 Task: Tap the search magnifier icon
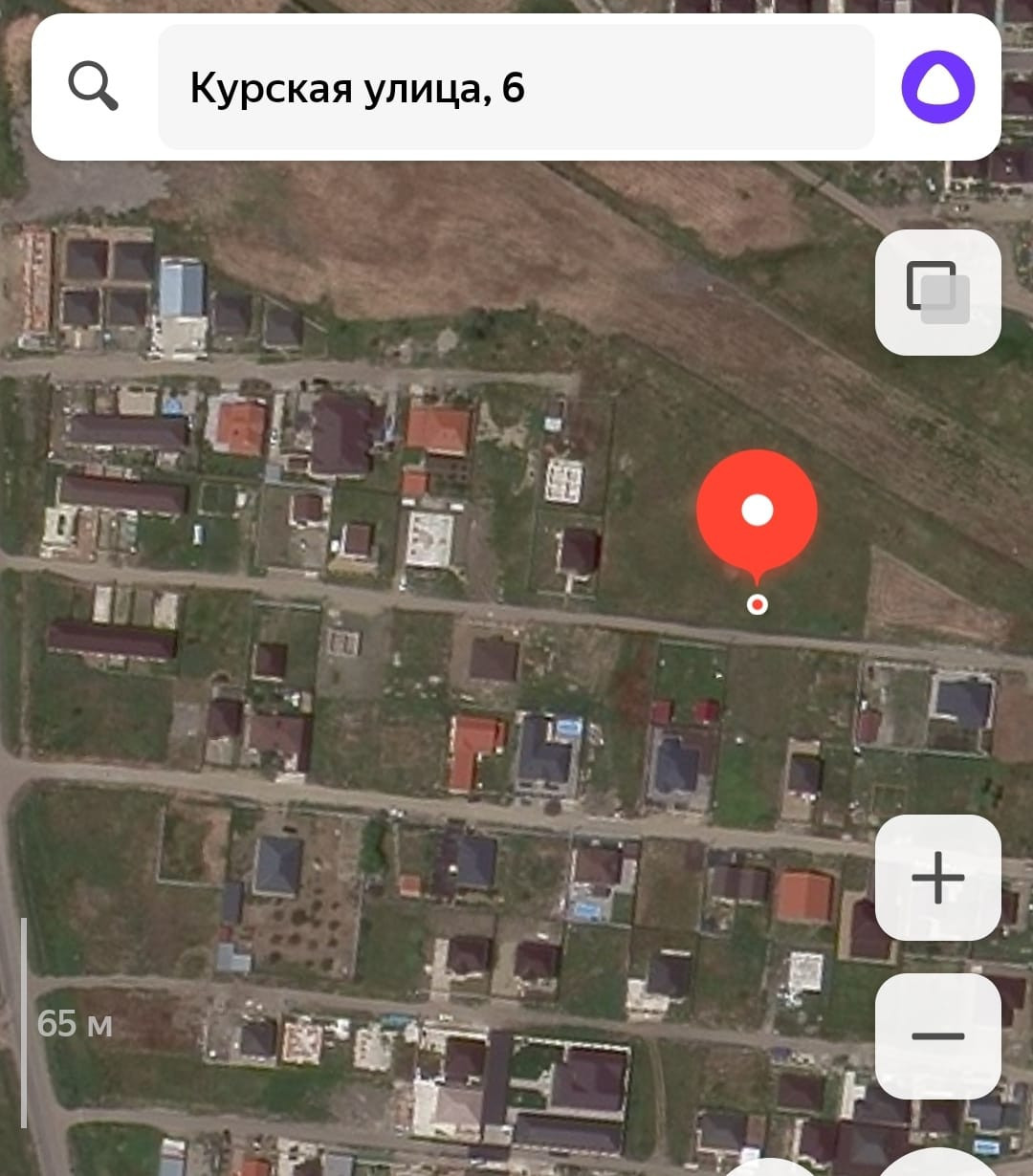[x=93, y=88]
